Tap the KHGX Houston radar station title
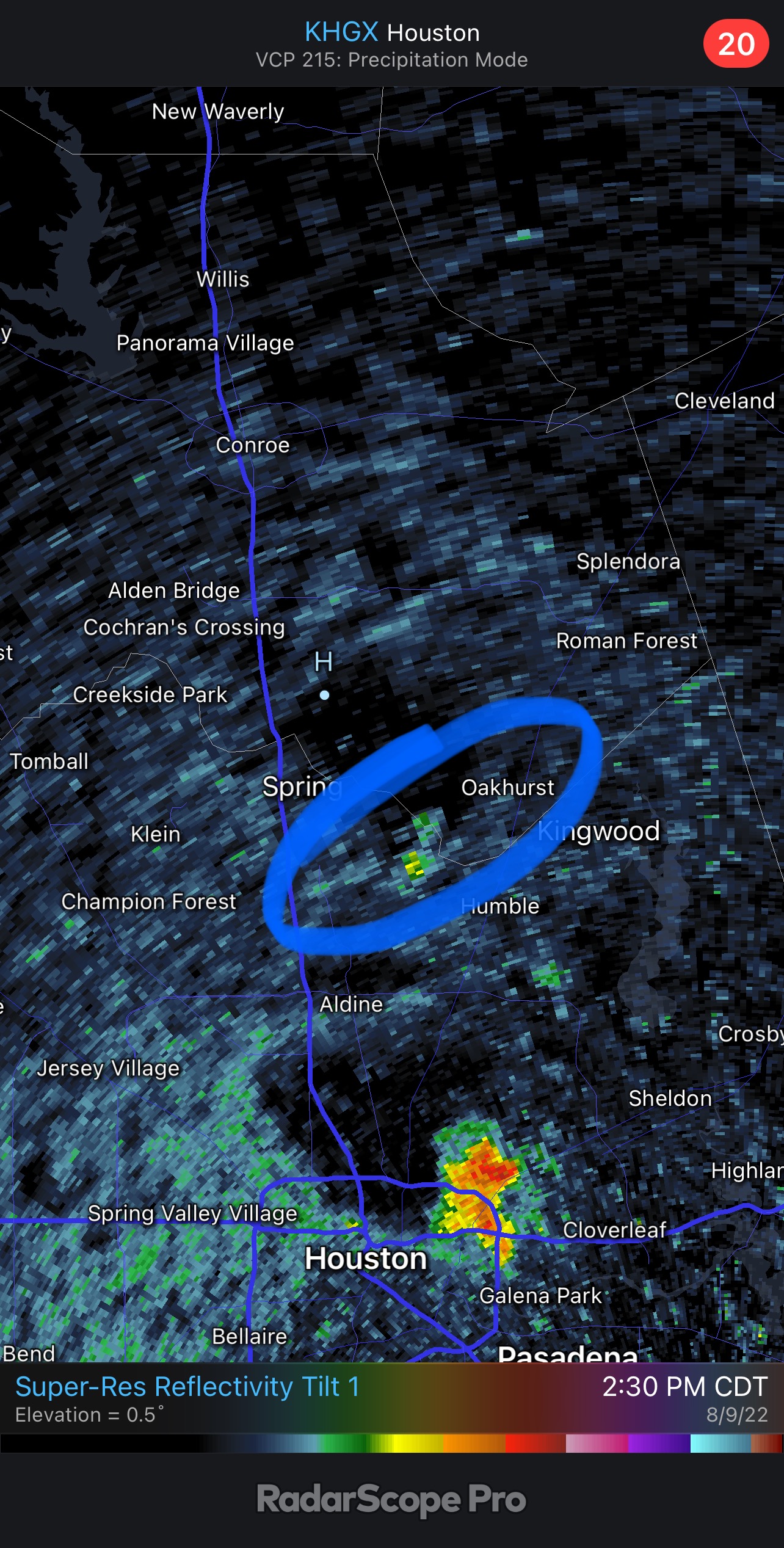Image resolution: width=784 pixels, height=1548 pixels. coord(391,33)
